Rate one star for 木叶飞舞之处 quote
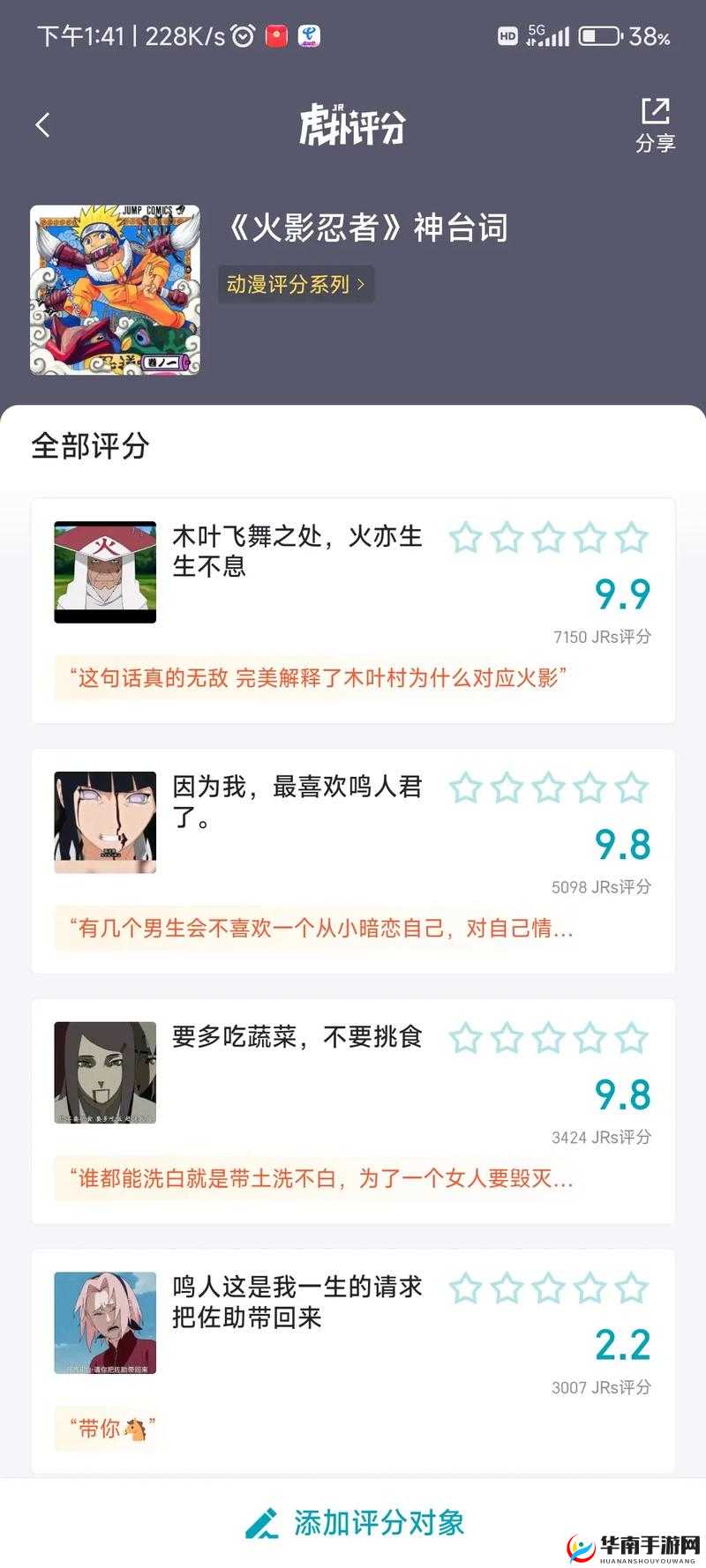Viewport: 706px width, 1568px height. 465,538
